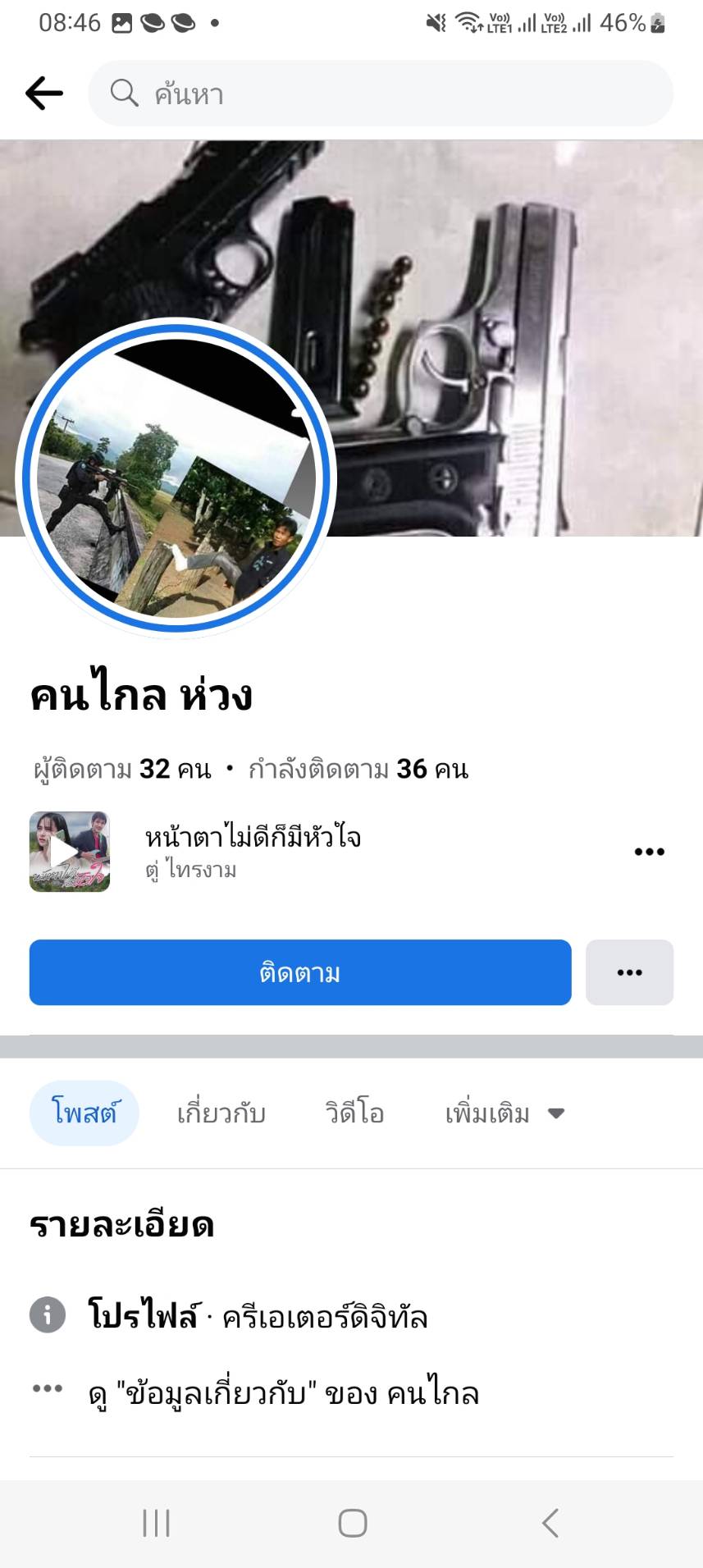The image size is (703, 1568).
Task: View the ผู้ติดตาม 32 คน list
Action: (x=122, y=769)
